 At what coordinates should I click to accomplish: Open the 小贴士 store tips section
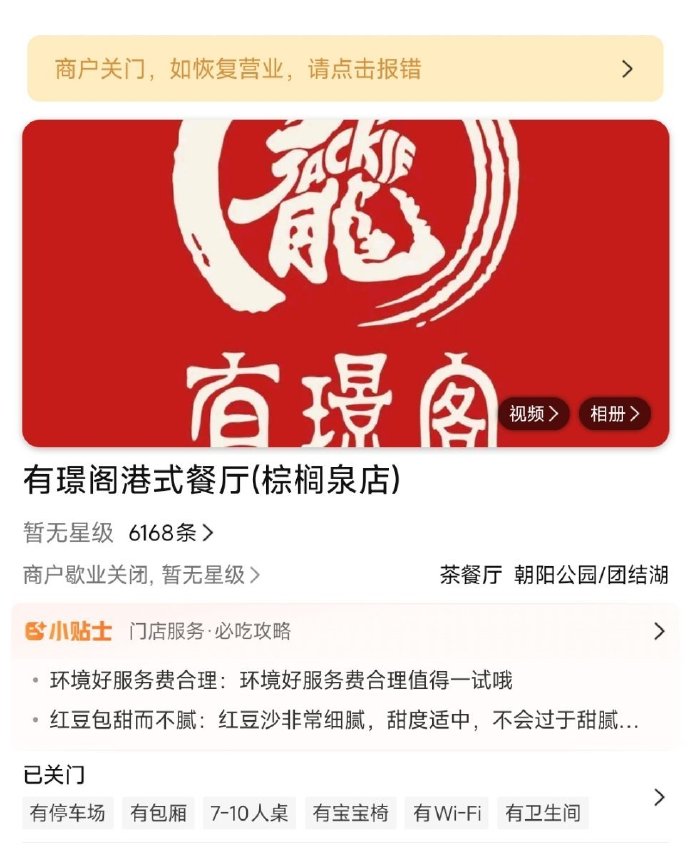tap(344, 631)
